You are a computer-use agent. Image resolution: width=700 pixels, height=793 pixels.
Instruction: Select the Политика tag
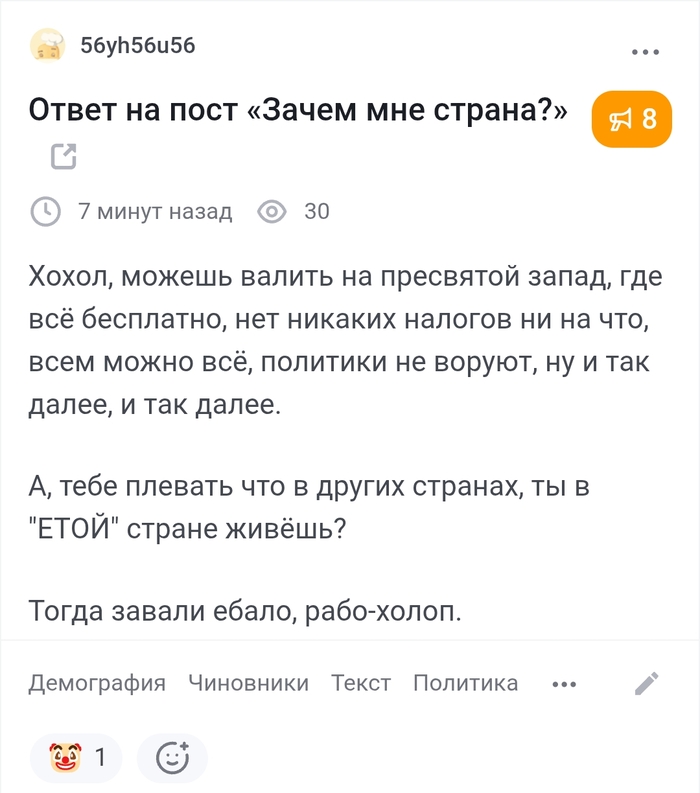[x=465, y=683]
